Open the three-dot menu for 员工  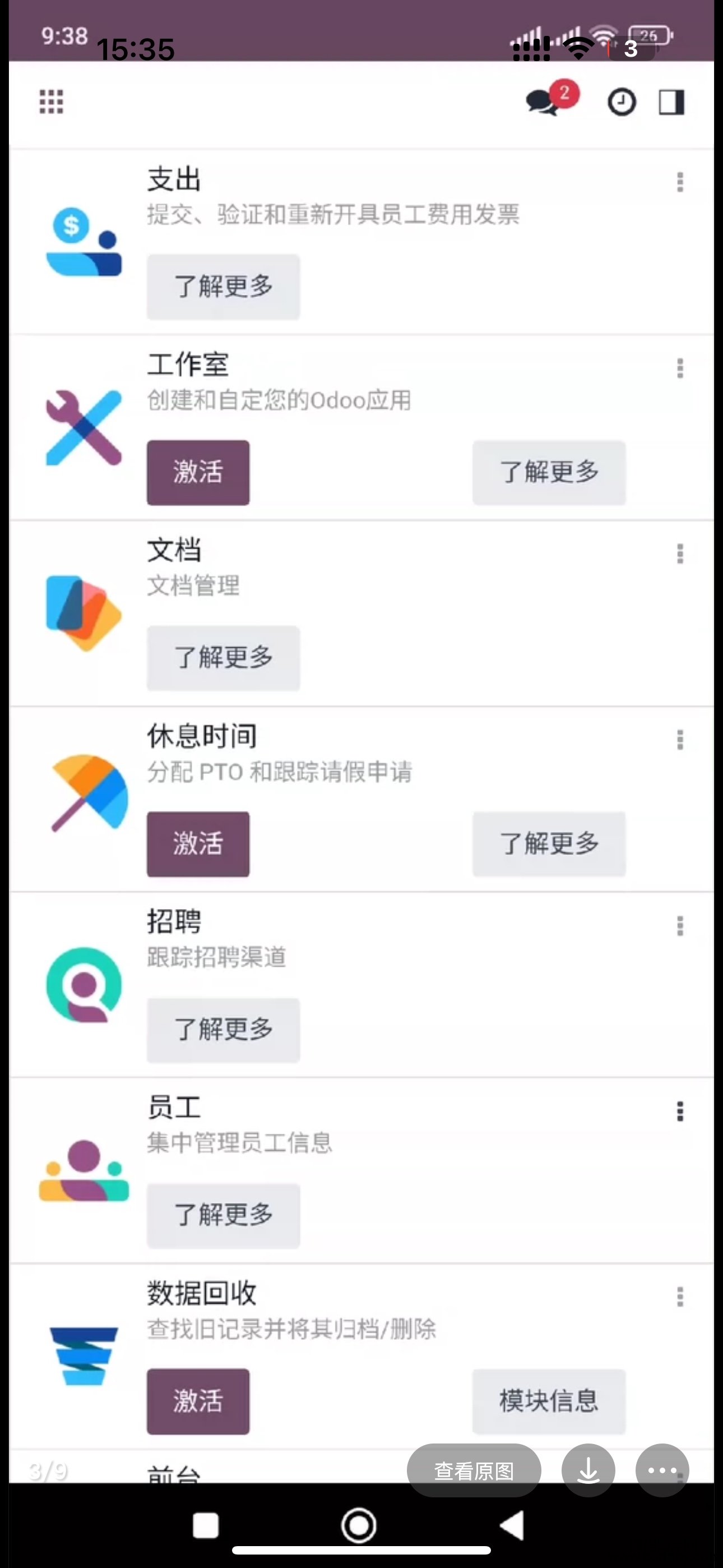coord(680,1112)
